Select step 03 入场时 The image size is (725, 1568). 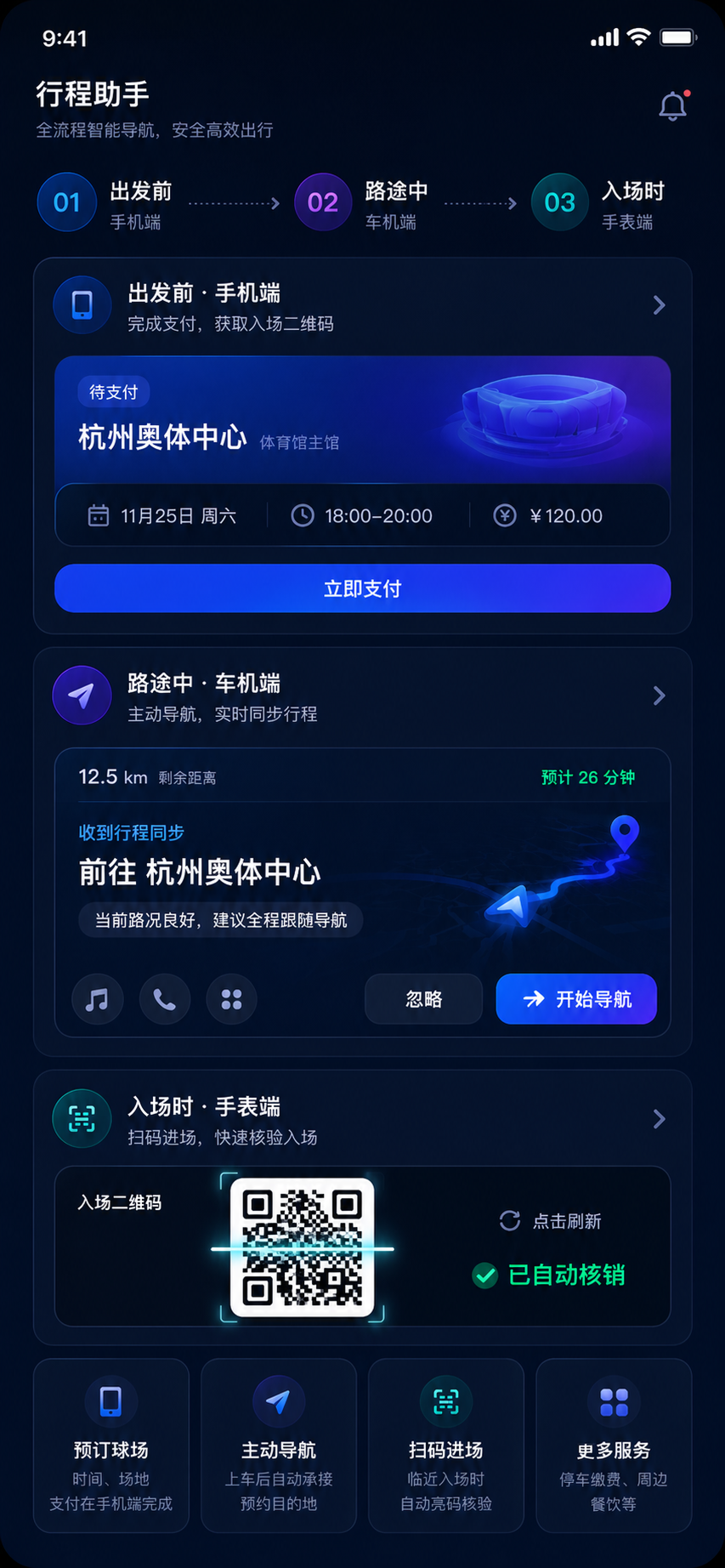[x=558, y=202]
